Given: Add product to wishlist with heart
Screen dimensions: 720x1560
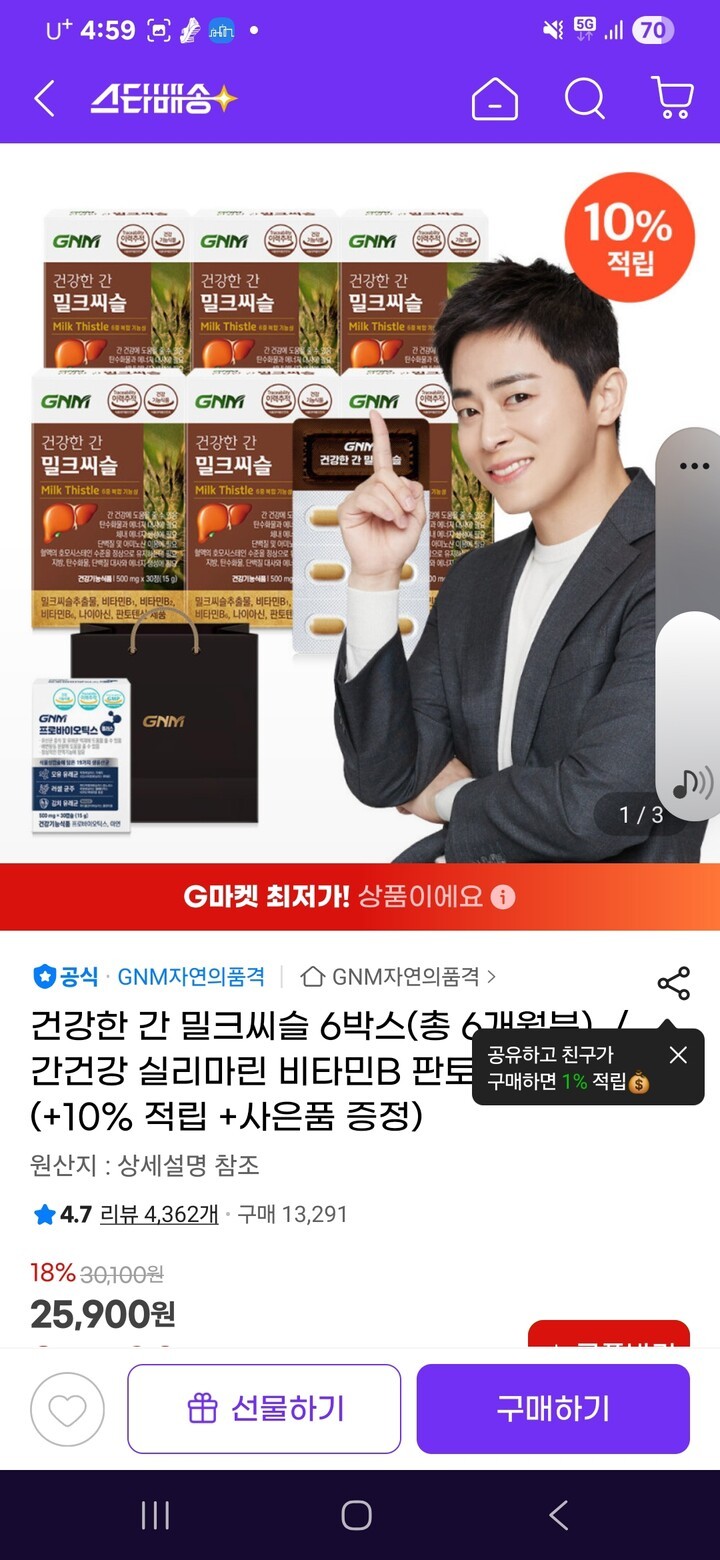Looking at the screenshot, I should click(67, 1409).
